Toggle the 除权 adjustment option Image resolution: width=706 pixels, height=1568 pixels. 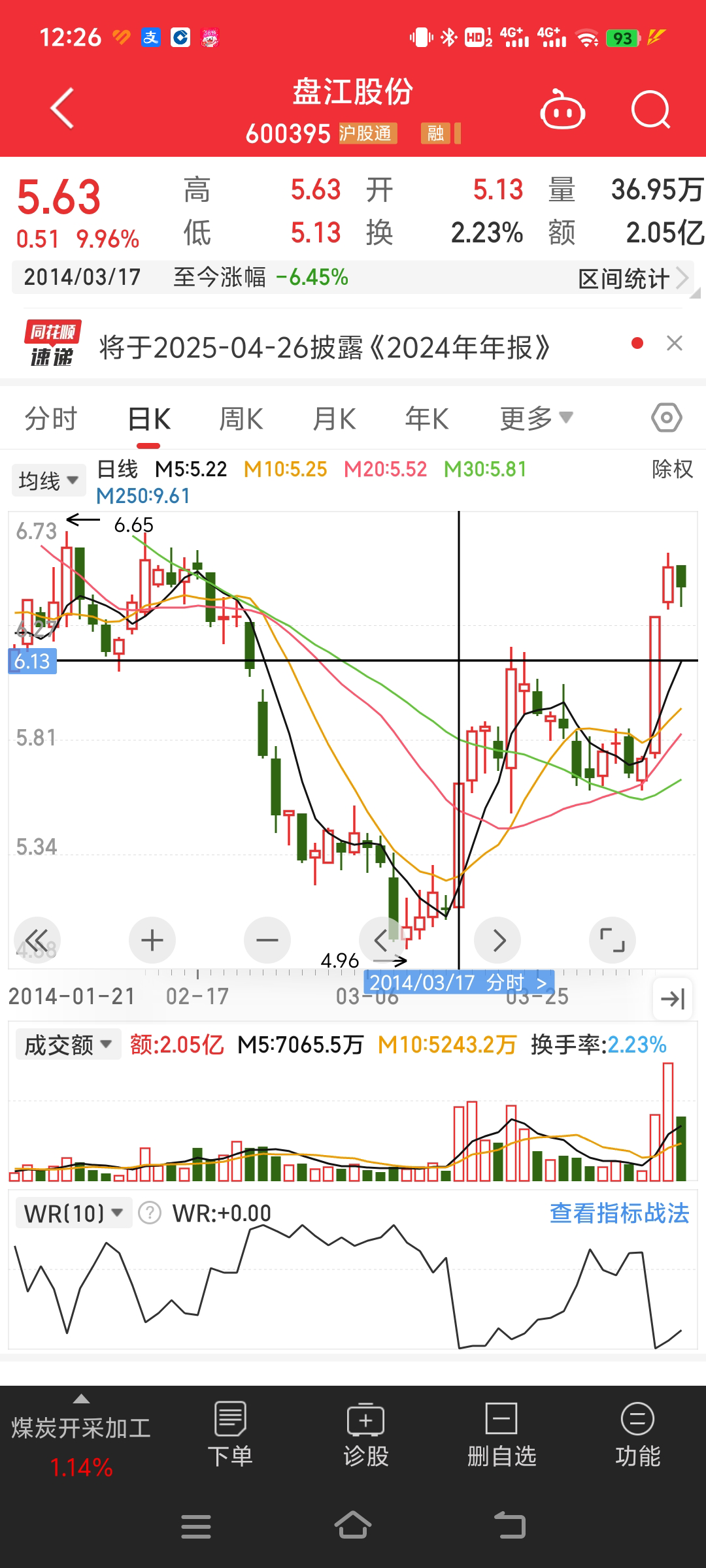point(671,469)
